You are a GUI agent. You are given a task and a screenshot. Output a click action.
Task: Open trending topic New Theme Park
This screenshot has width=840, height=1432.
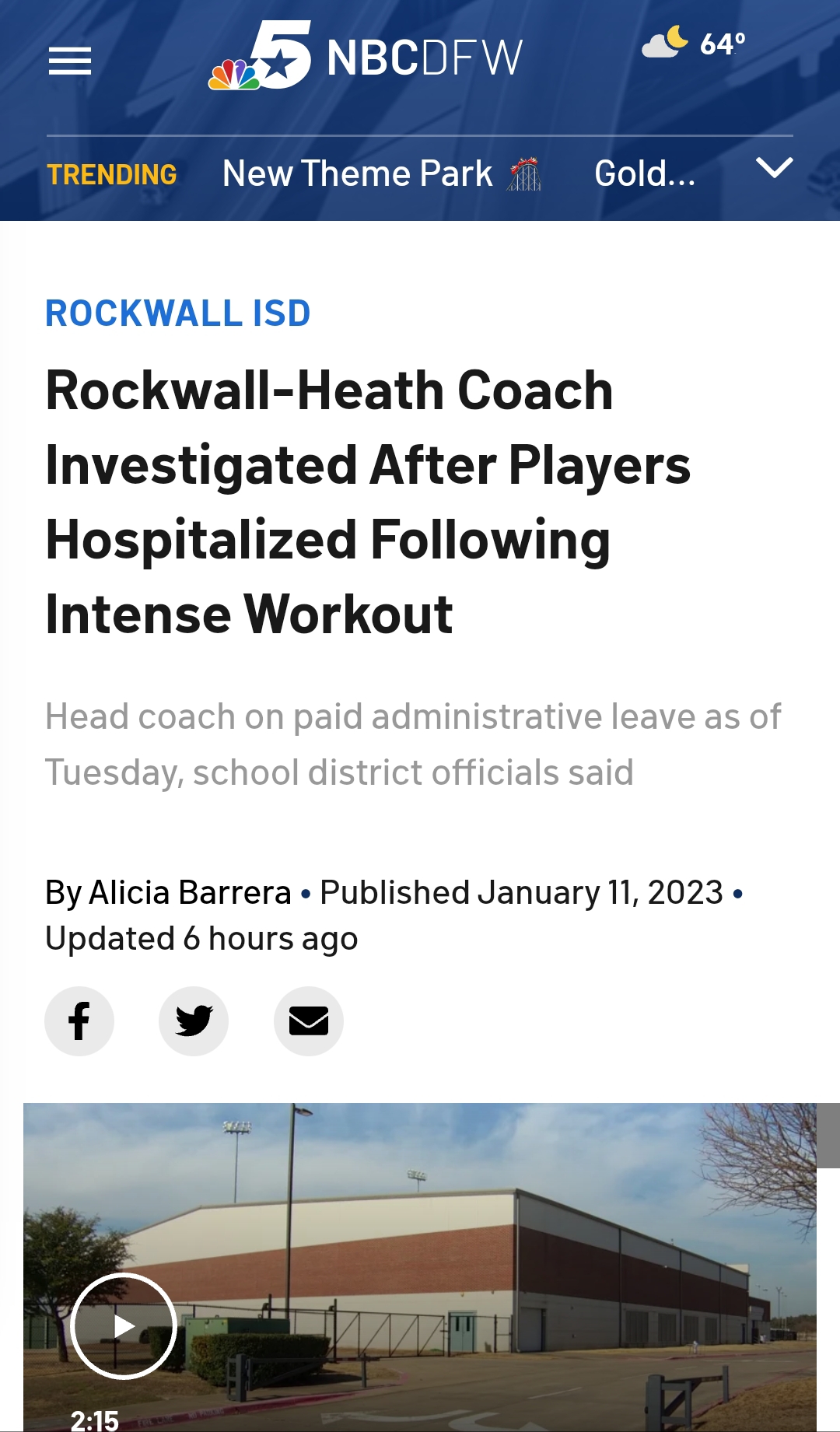[380, 173]
